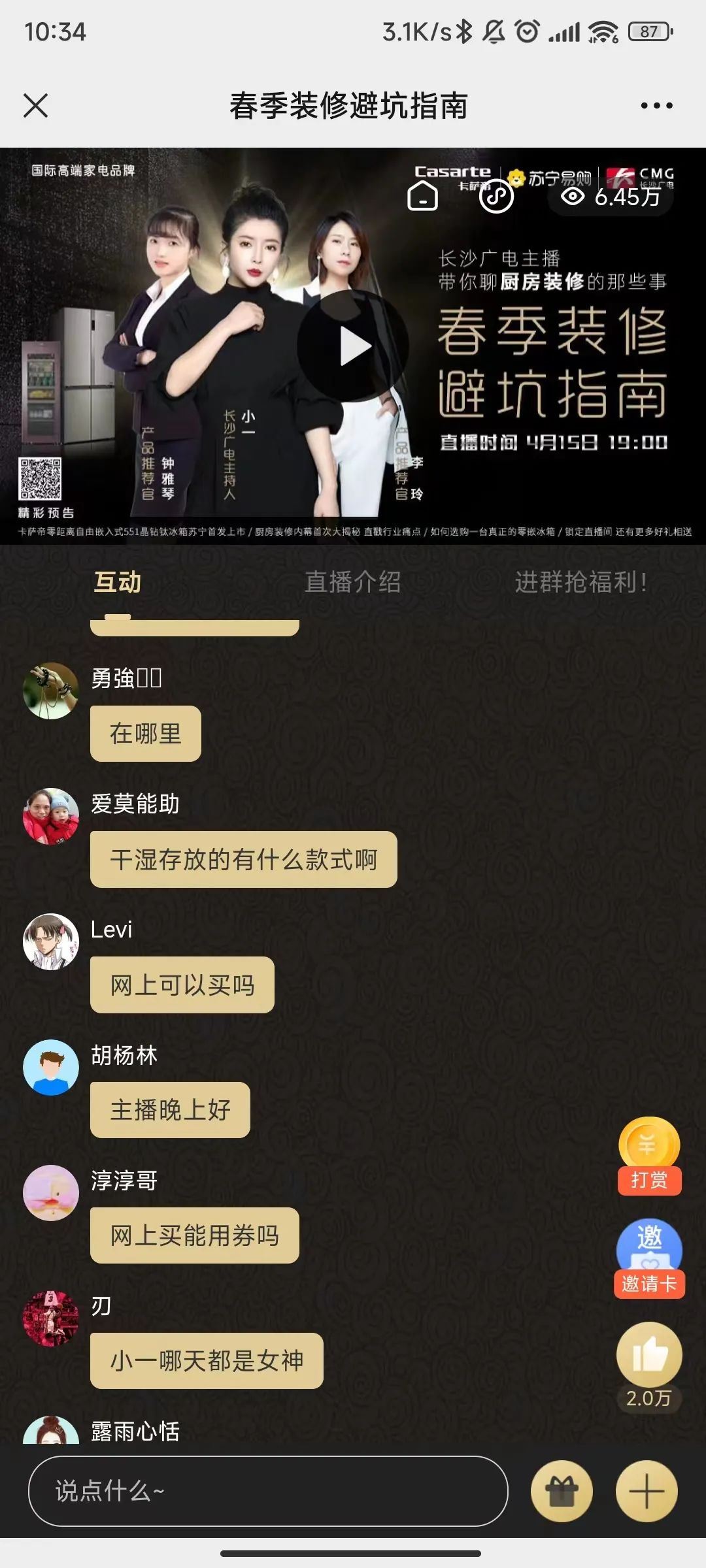Switch to the 直播介绍 tab
The image size is (706, 1568).
click(x=353, y=582)
